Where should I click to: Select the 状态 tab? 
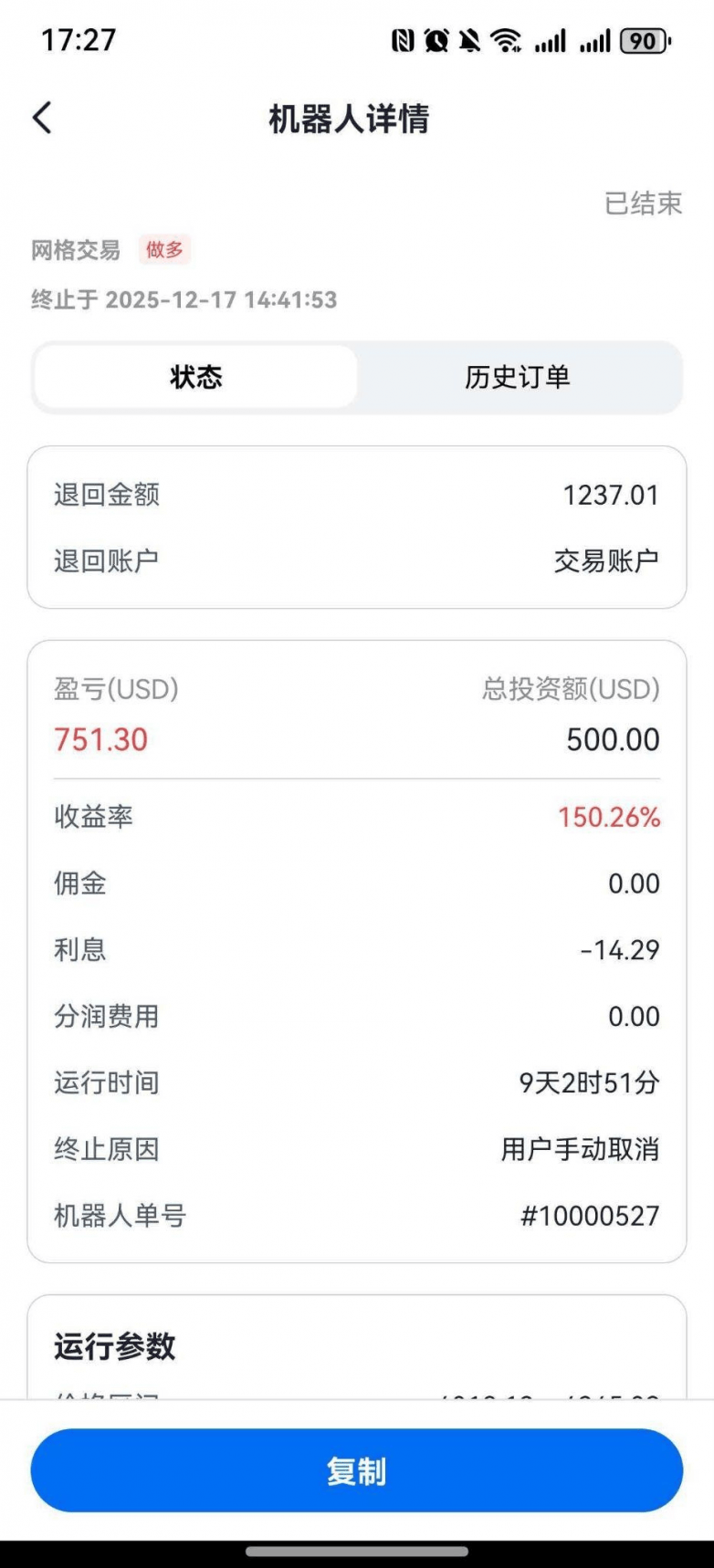point(195,377)
